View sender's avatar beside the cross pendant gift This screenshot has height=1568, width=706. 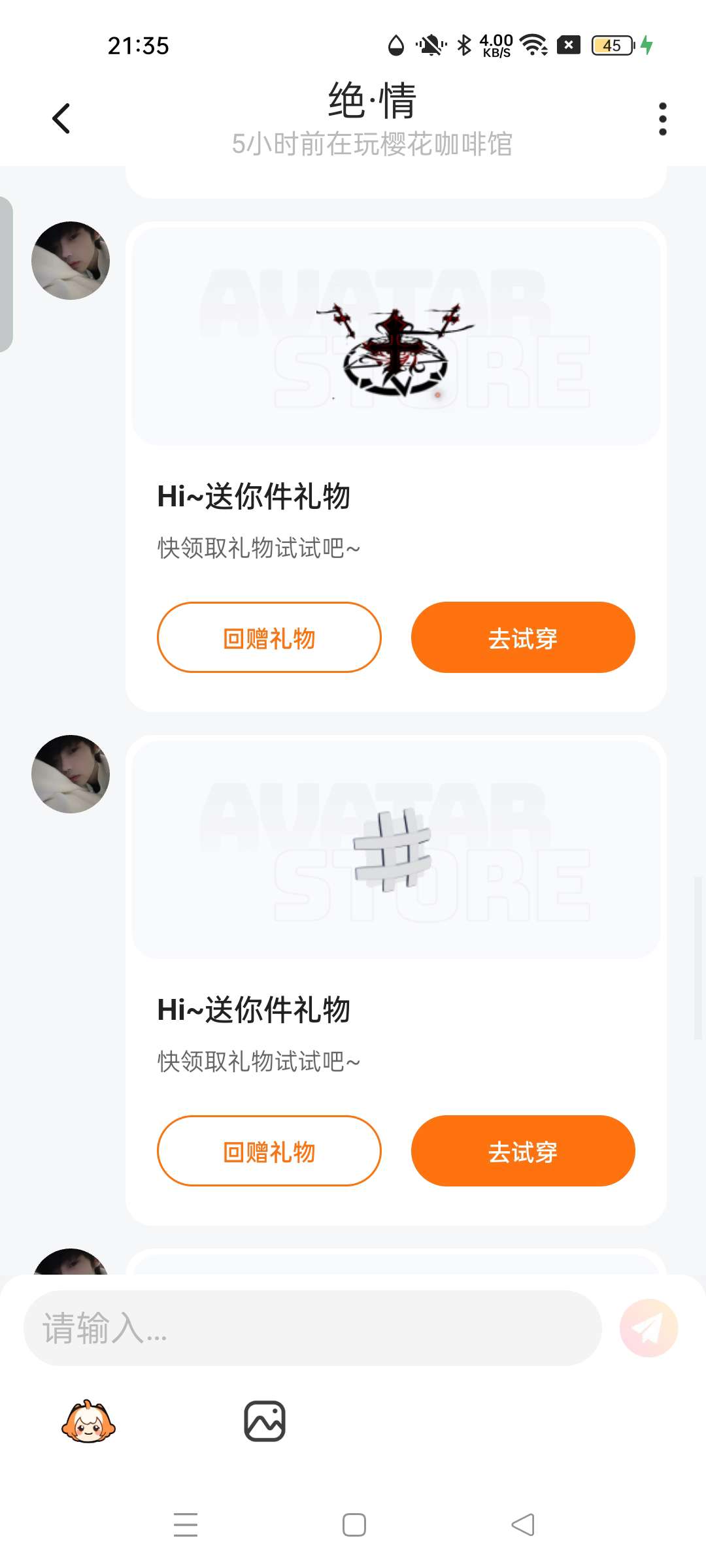[71, 261]
